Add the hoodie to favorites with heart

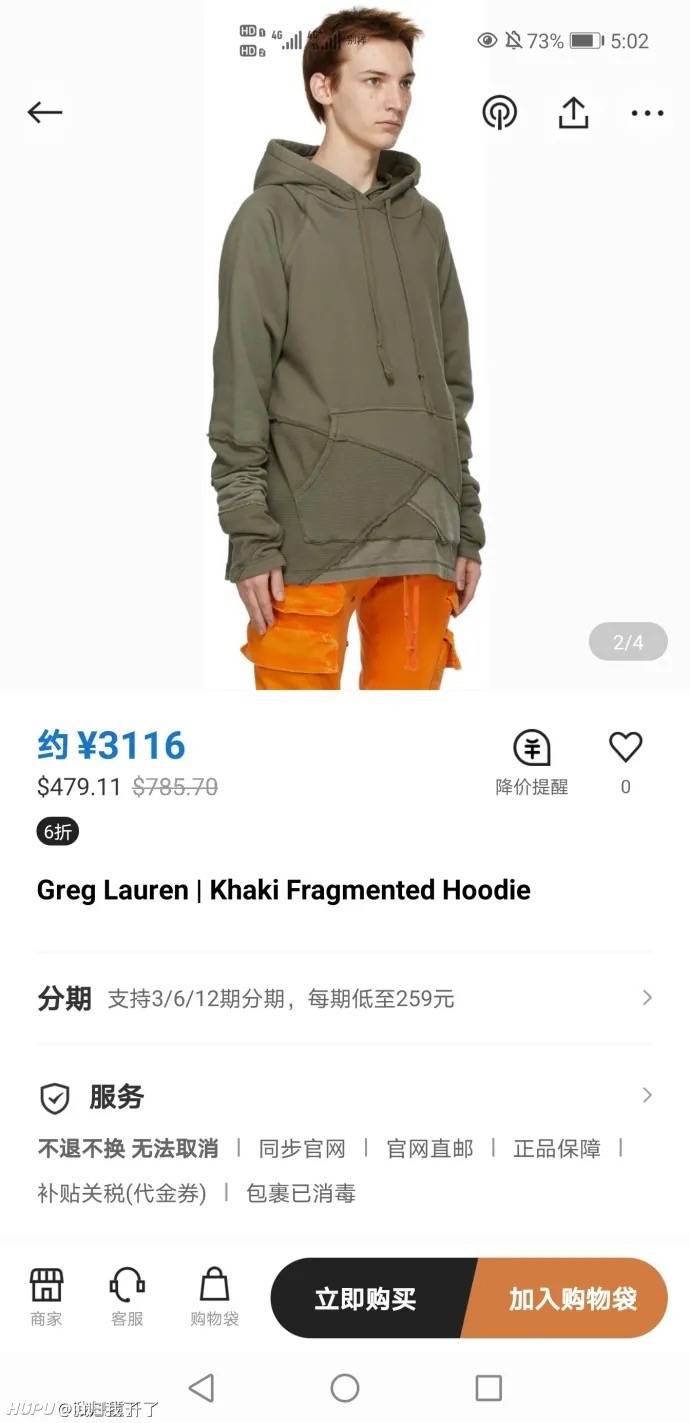pyautogui.click(x=625, y=758)
